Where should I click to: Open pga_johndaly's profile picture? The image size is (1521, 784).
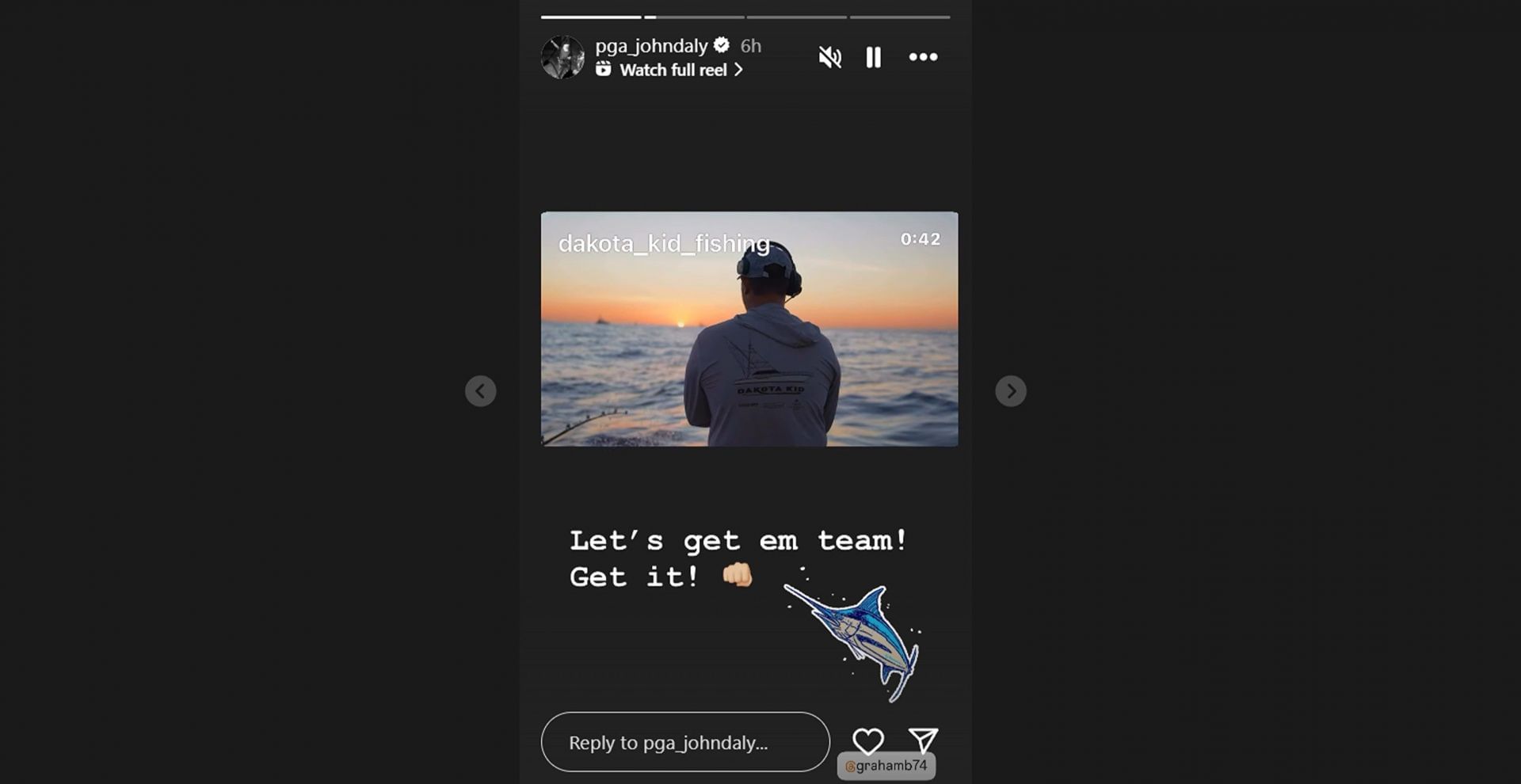(x=562, y=57)
